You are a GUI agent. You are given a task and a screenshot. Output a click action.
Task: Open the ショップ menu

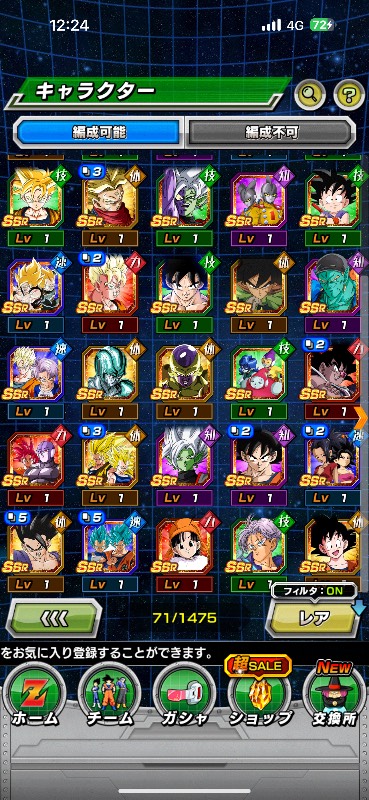[259, 695]
